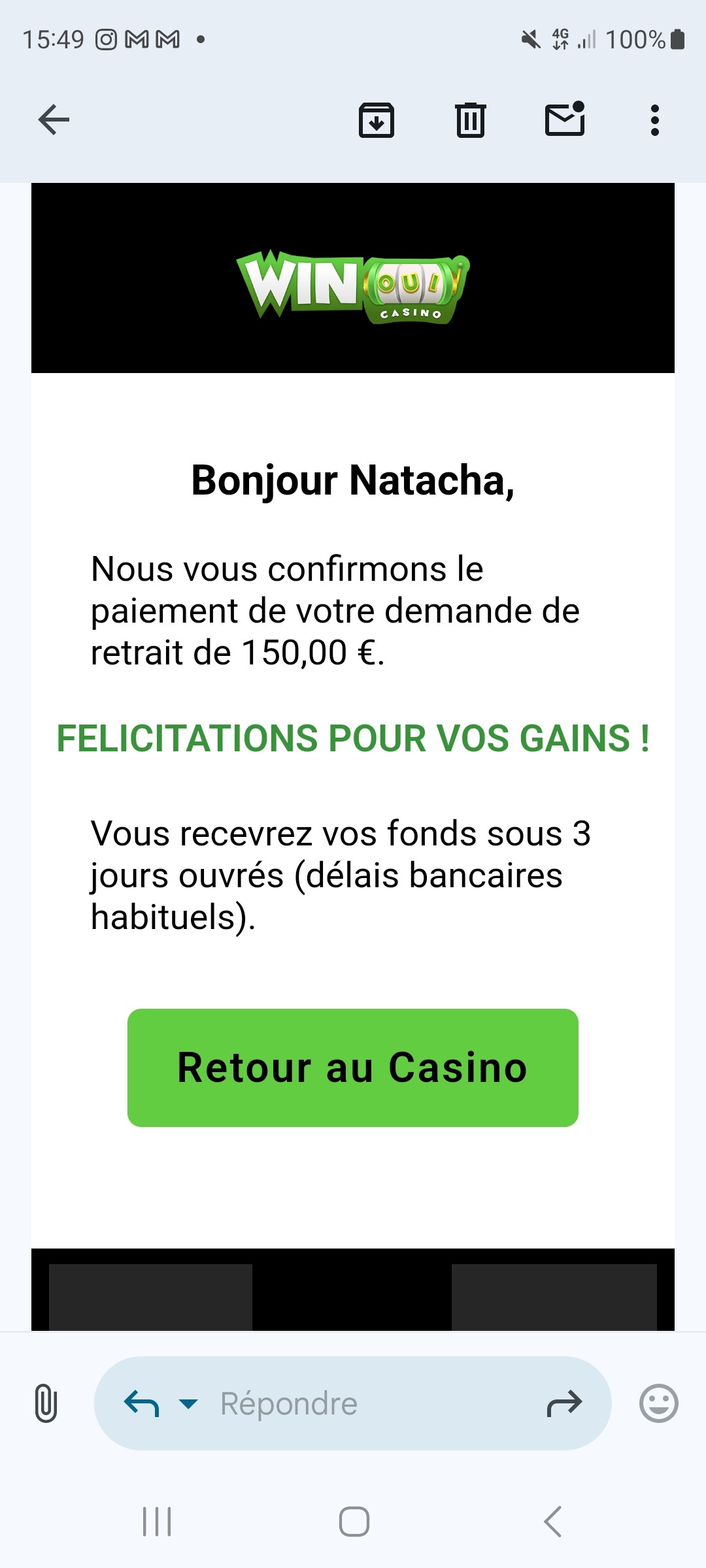This screenshot has width=706, height=1568.
Task: Open recent apps from the navigation bar
Action: (x=157, y=1522)
